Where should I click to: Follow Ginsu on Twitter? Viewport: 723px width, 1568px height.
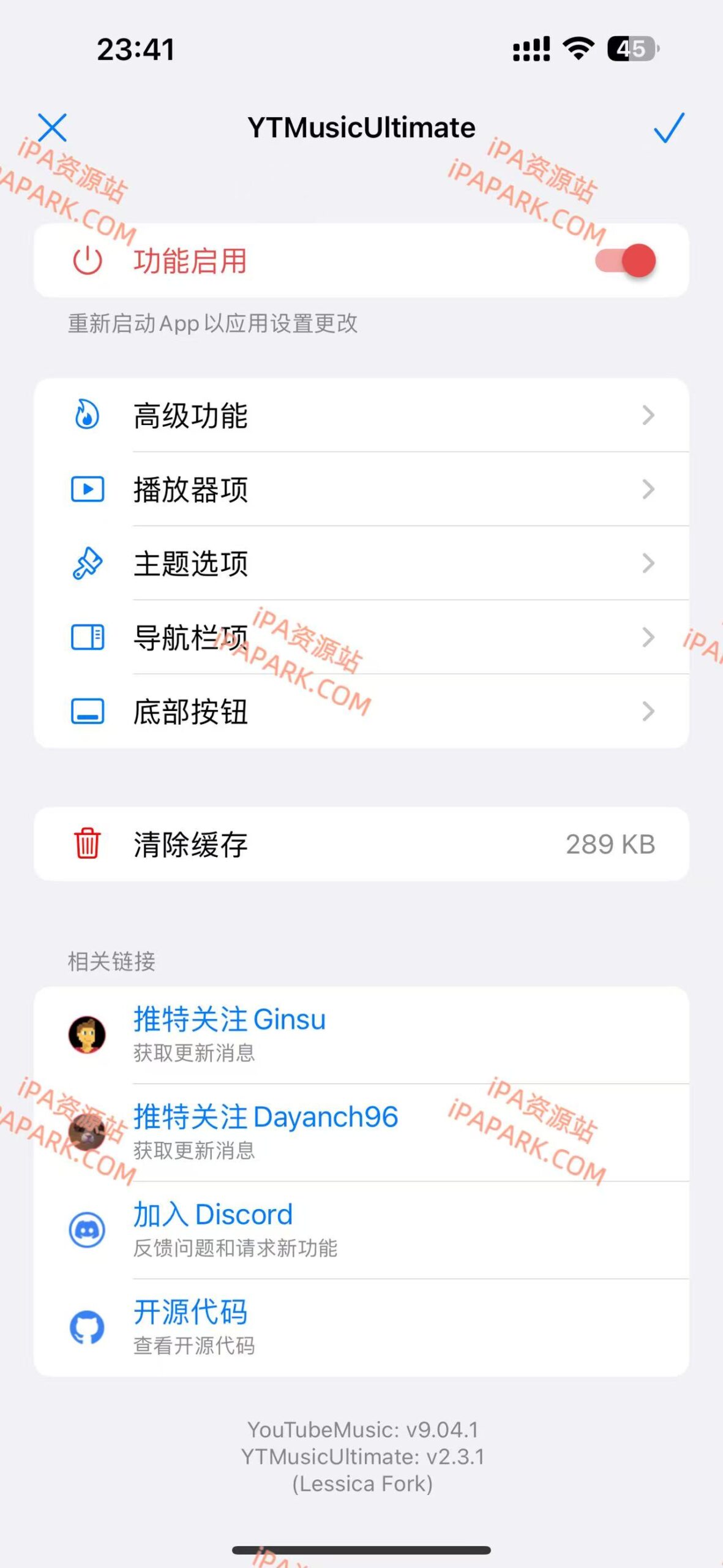[230, 1018]
